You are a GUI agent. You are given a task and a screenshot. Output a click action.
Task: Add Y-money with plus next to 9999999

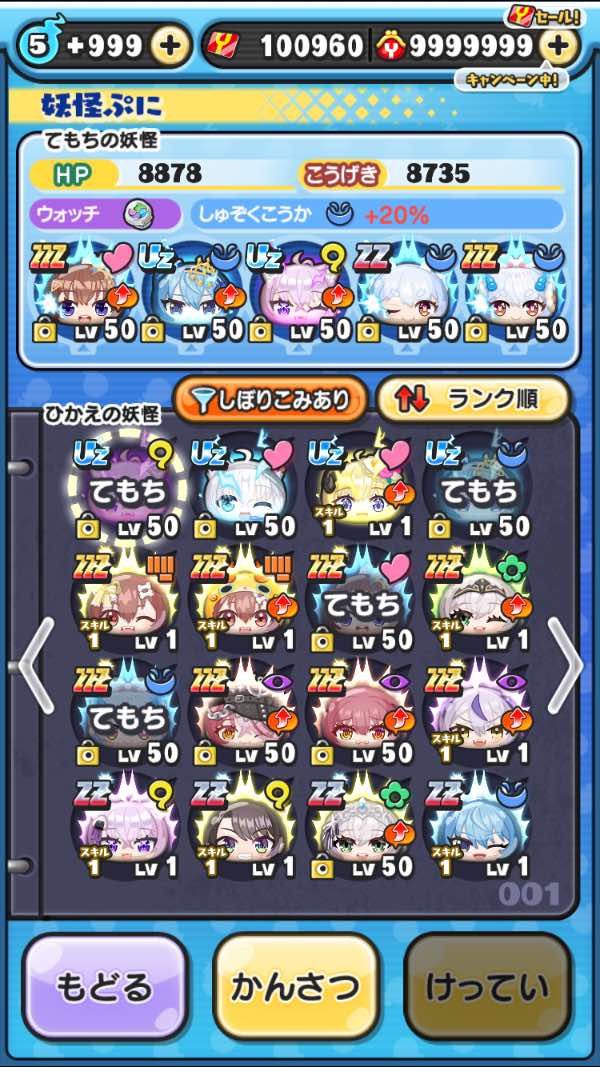(x=558, y=47)
